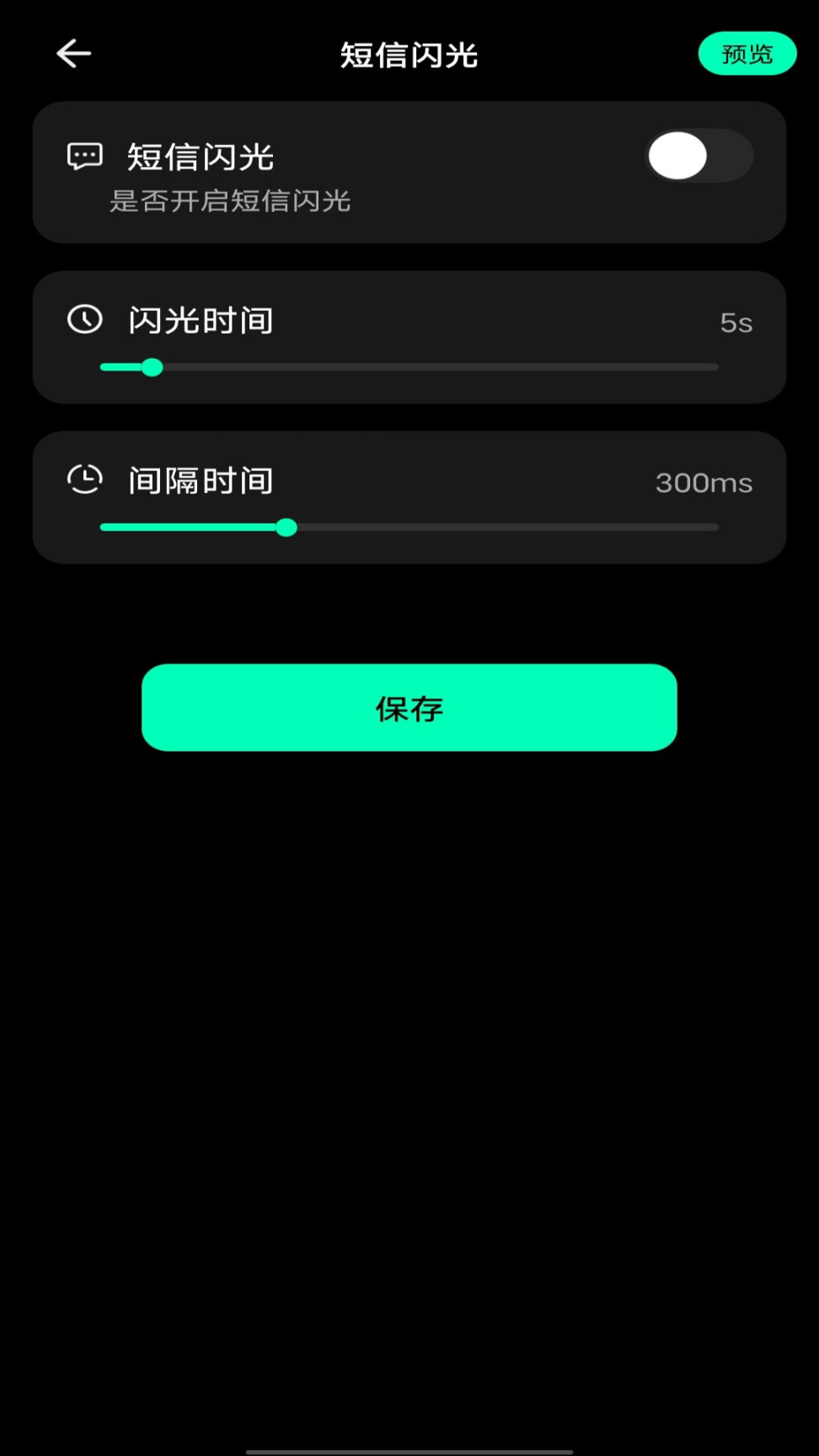Click the 300ms interval value
The width and height of the screenshot is (819, 1456).
(704, 481)
